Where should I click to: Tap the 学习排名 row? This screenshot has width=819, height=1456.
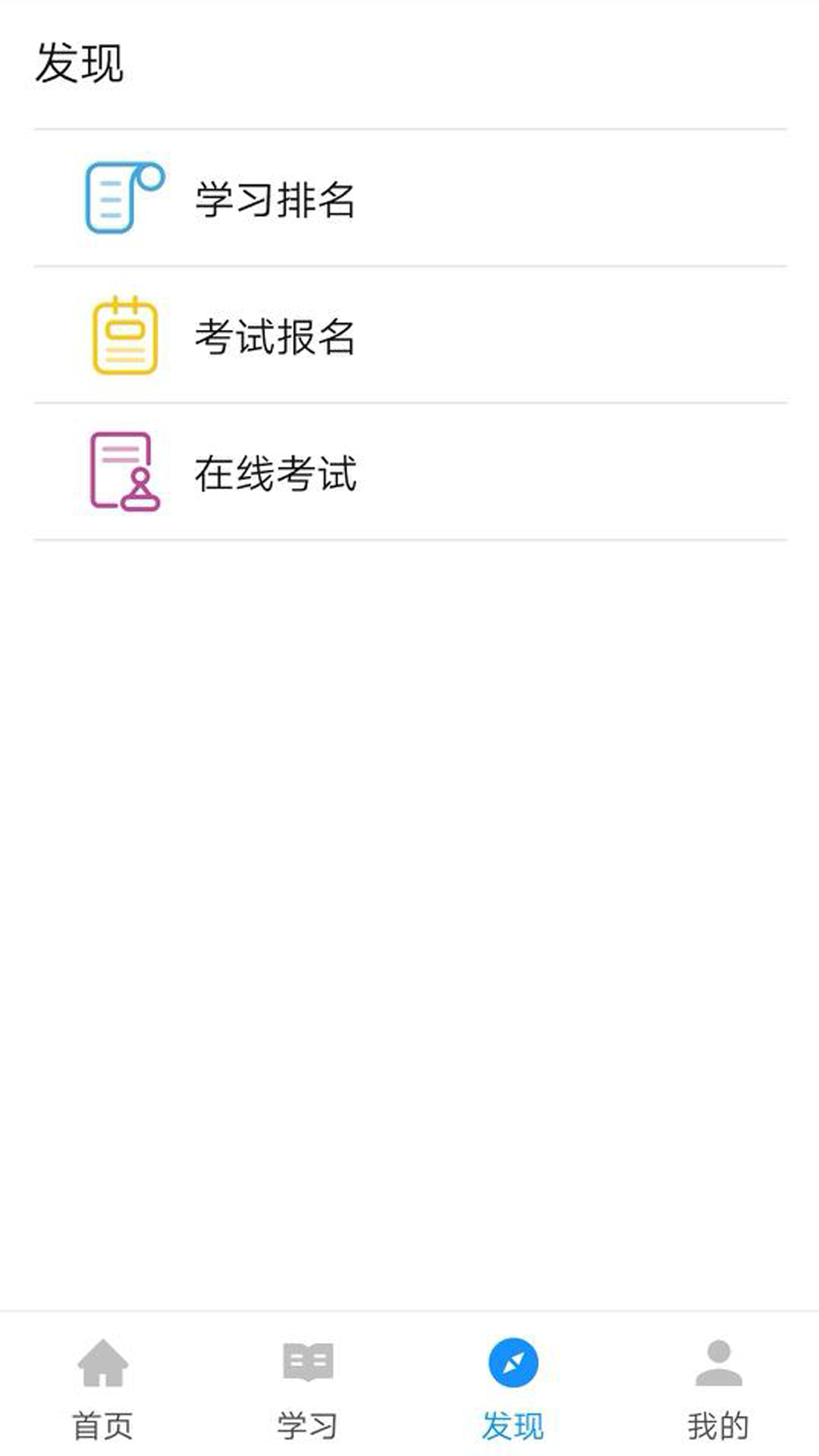pyautogui.click(x=409, y=196)
